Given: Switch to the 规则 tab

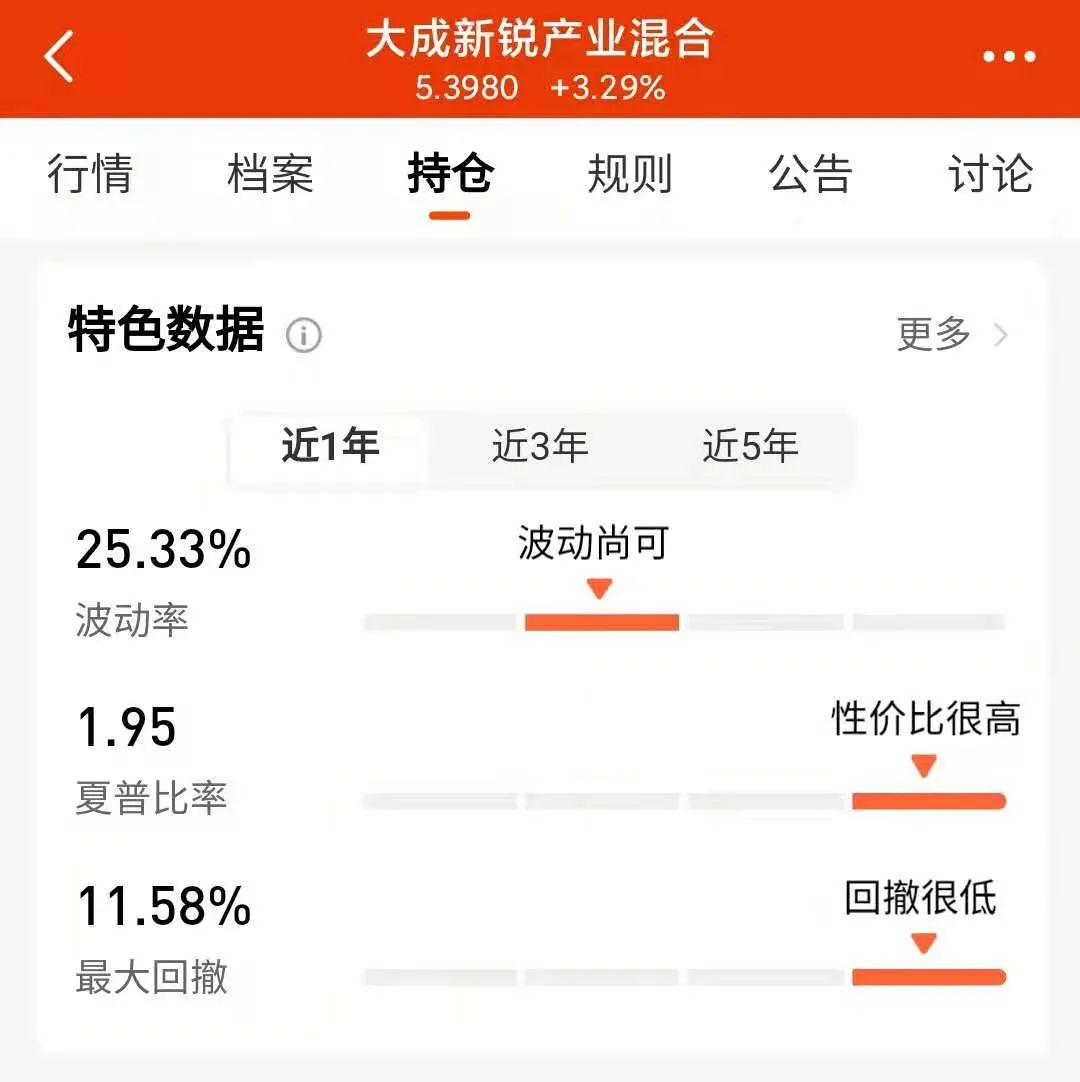Looking at the screenshot, I should (630, 174).
